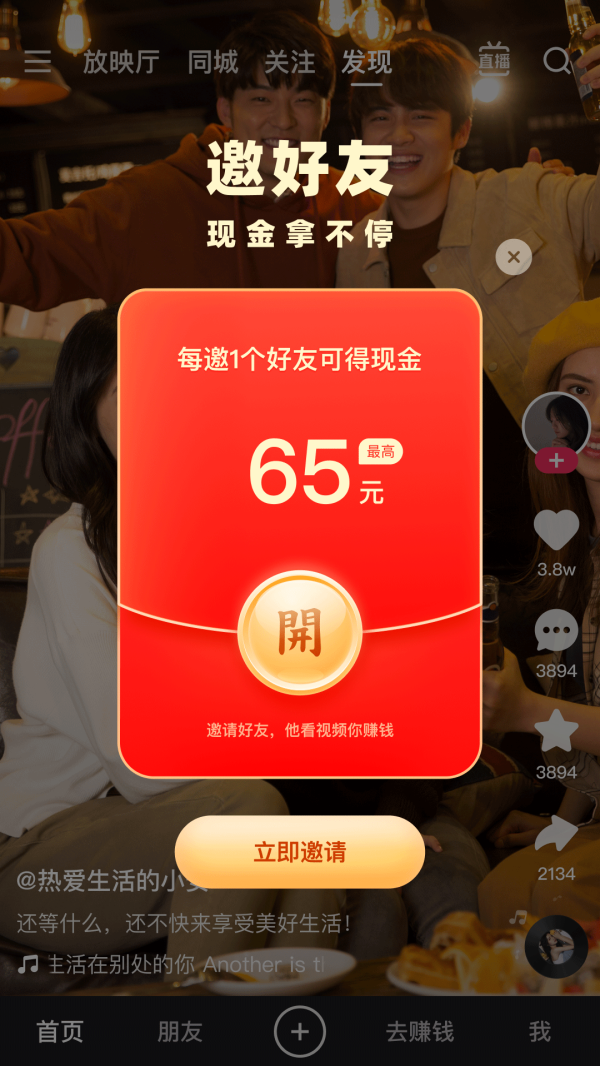Create a new video with plus button
Screen dimensions: 600x1066
coord(300,1032)
